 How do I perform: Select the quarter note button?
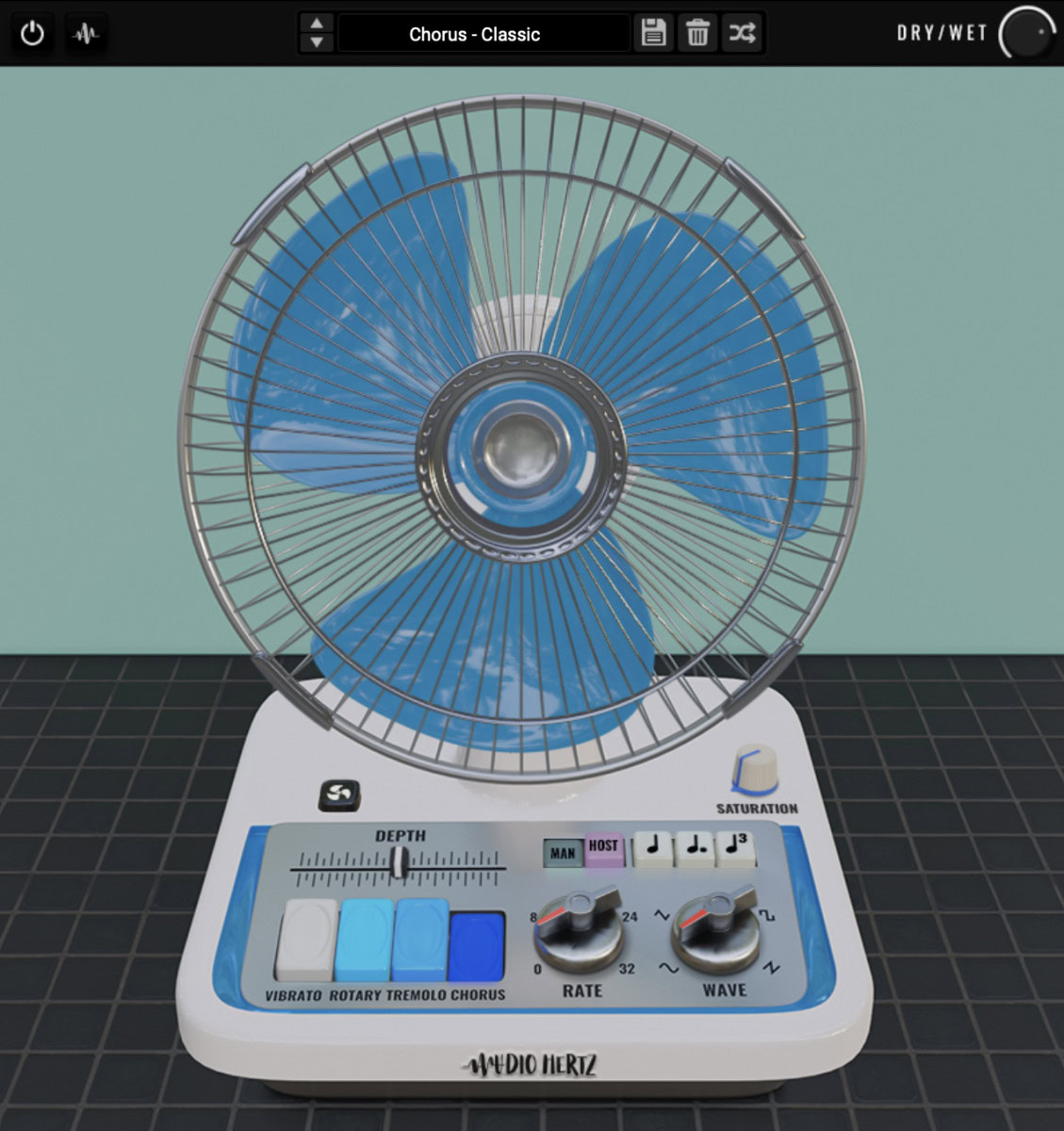(x=652, y=849)
